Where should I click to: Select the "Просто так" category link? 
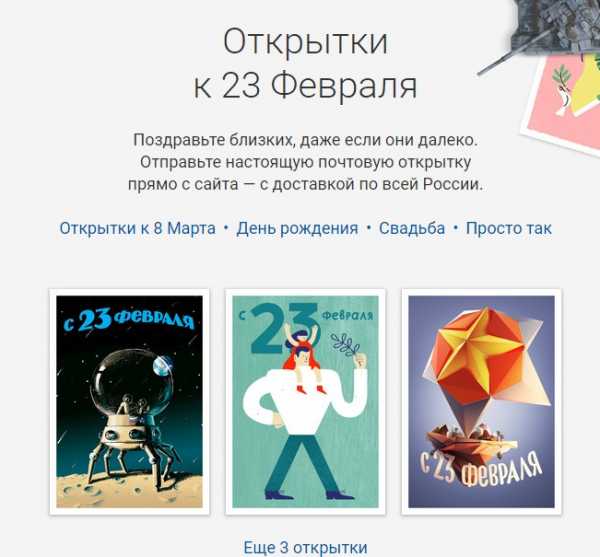pos(508,228)
